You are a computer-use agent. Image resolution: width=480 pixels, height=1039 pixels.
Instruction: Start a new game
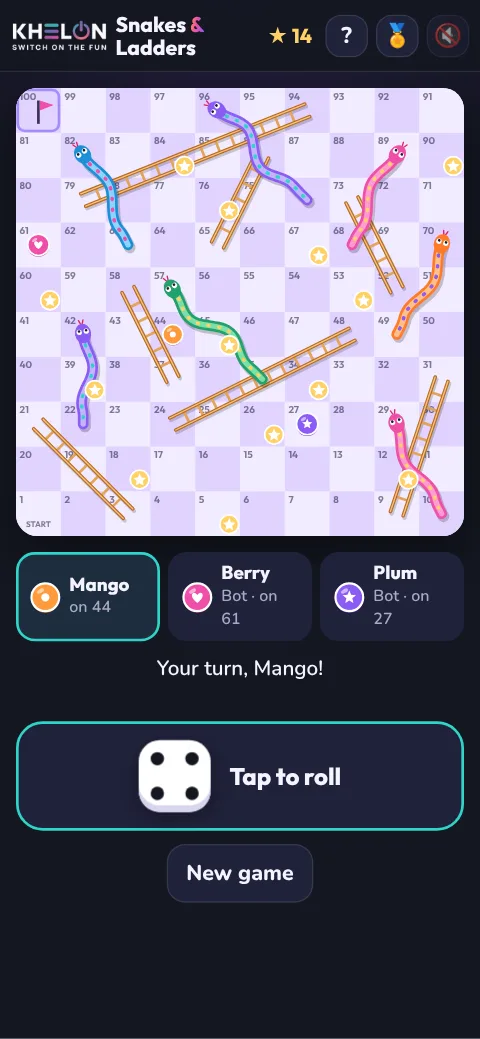click(240, 873)
